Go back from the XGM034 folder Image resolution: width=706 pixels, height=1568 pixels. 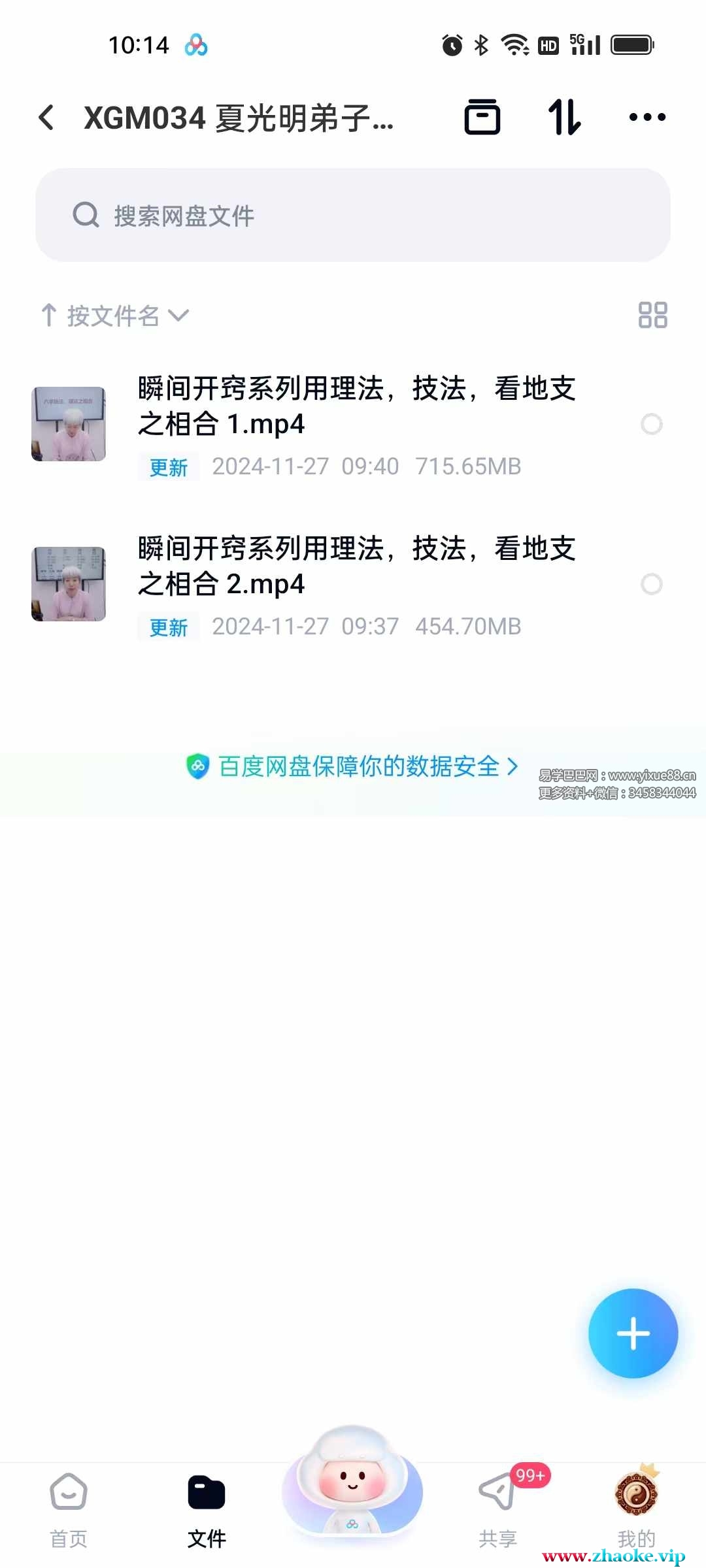46,118
